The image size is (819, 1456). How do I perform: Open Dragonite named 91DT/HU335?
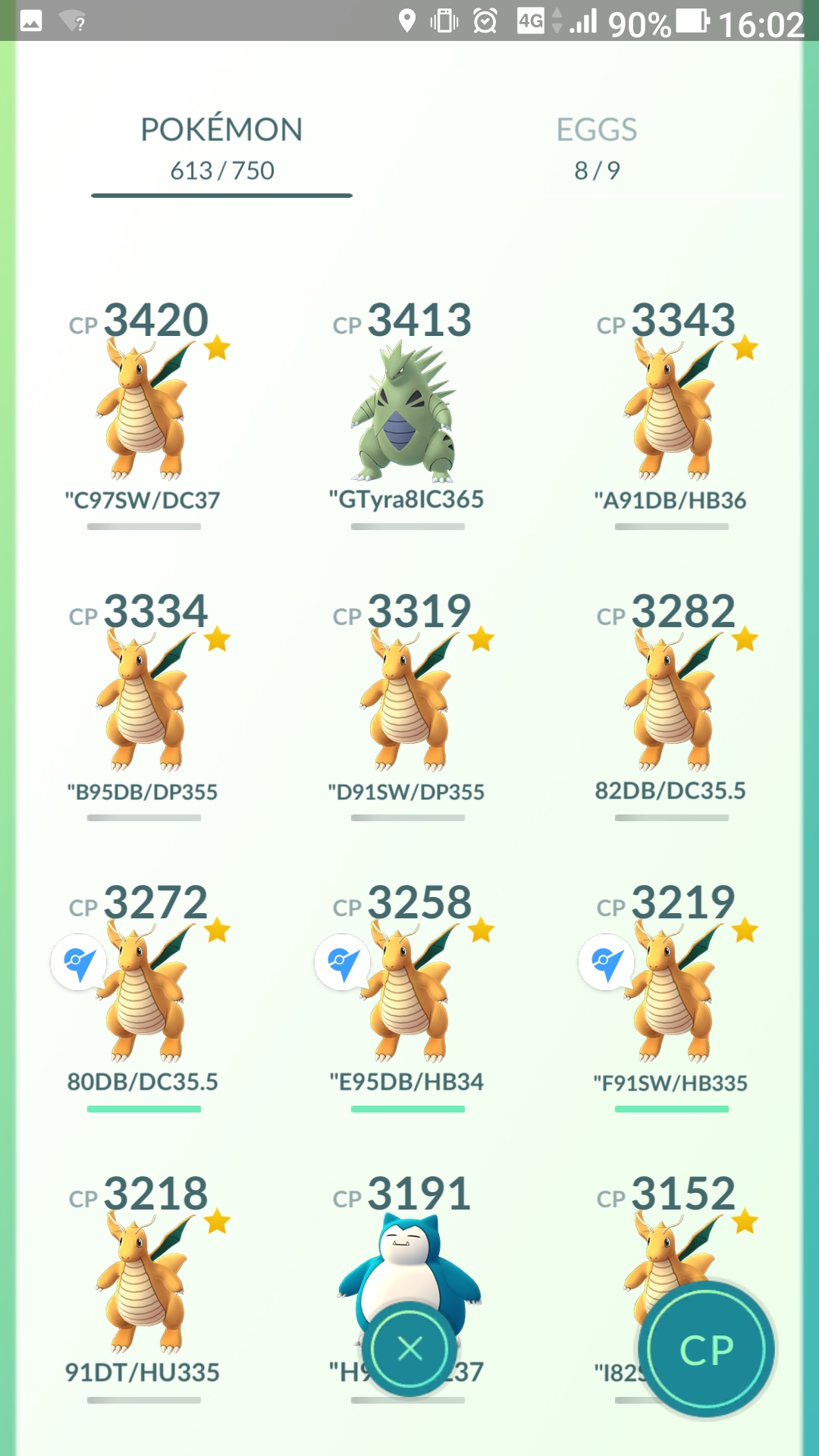pos(144,1287)
